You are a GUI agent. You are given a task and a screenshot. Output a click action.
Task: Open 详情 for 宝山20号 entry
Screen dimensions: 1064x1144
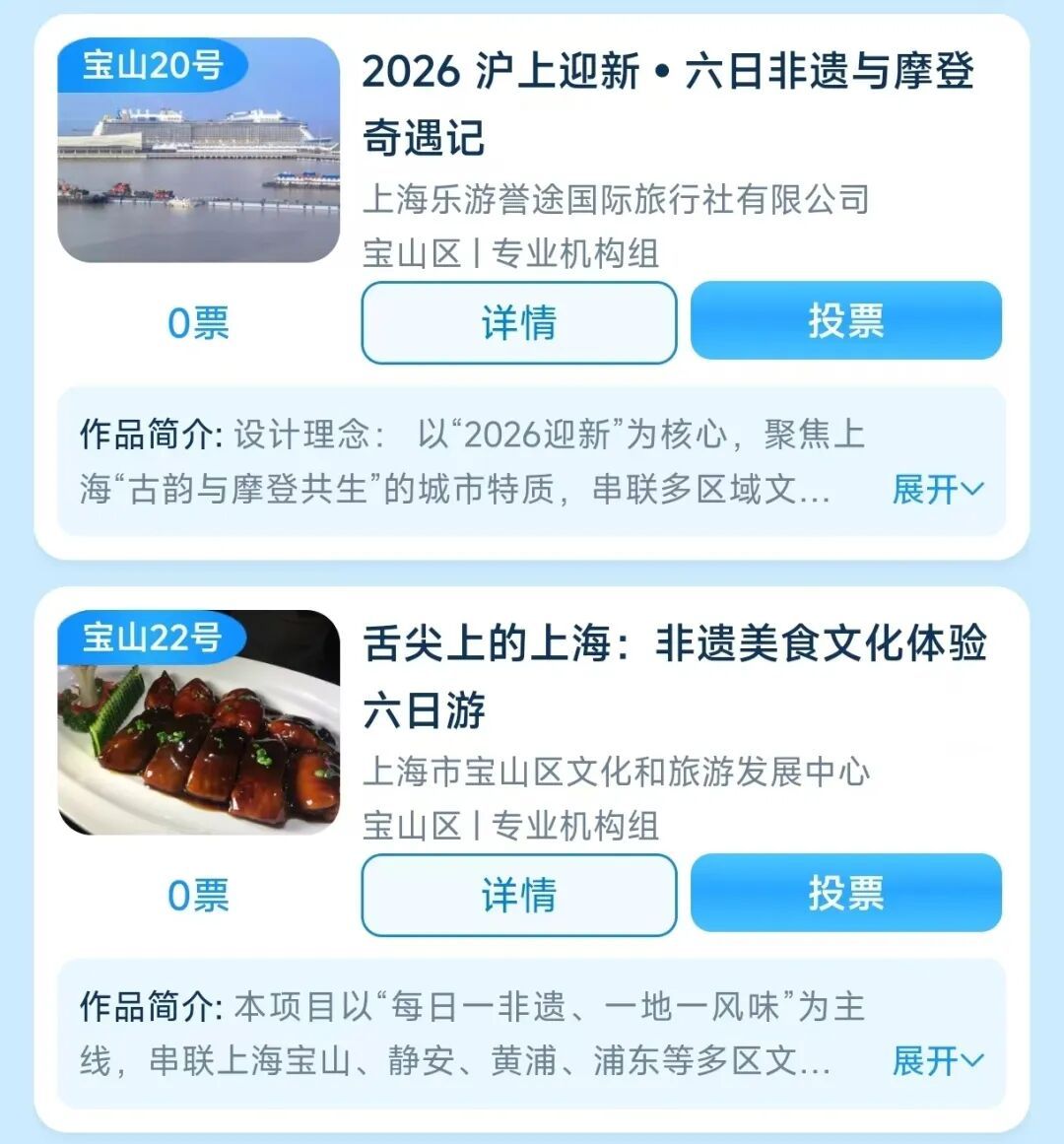click(x=518, y=322)
